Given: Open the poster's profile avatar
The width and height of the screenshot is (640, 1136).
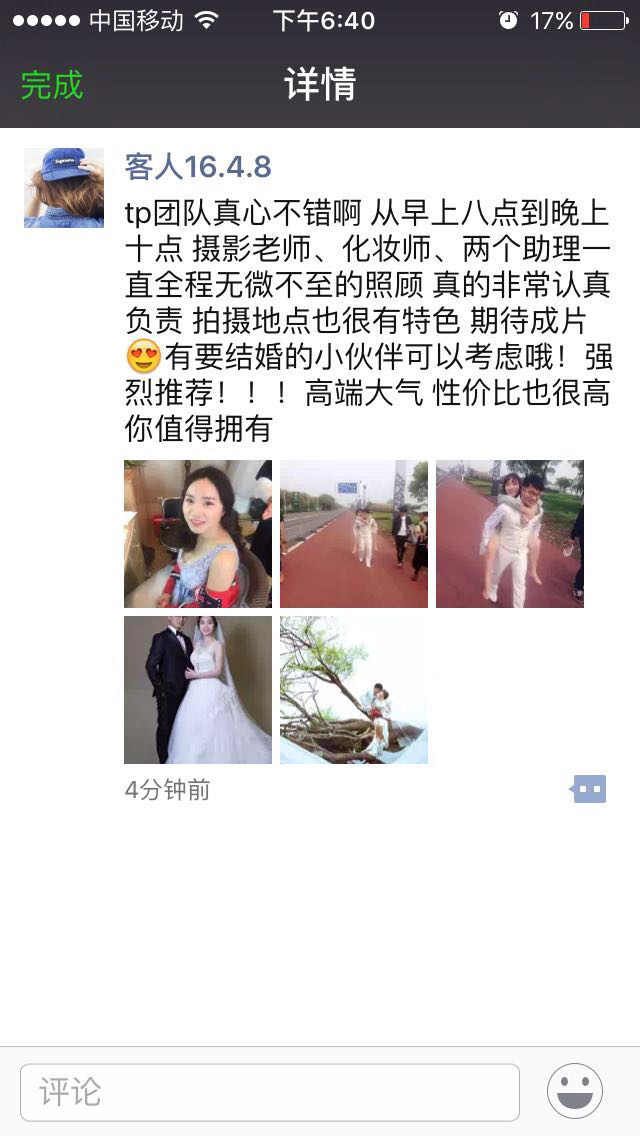Looking at the screenshot, I should point(64,188).
